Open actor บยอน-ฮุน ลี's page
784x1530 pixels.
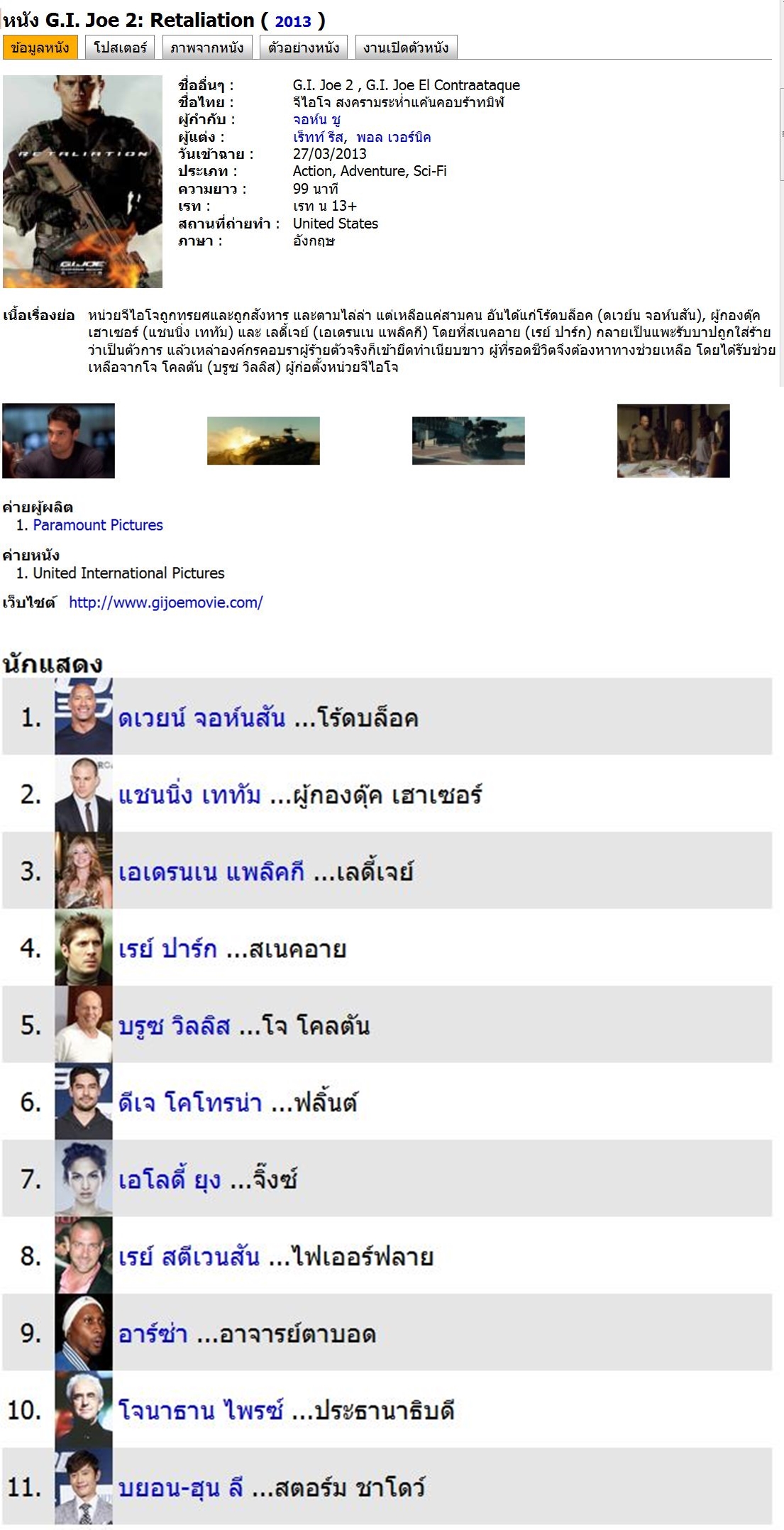(180, 1487)
